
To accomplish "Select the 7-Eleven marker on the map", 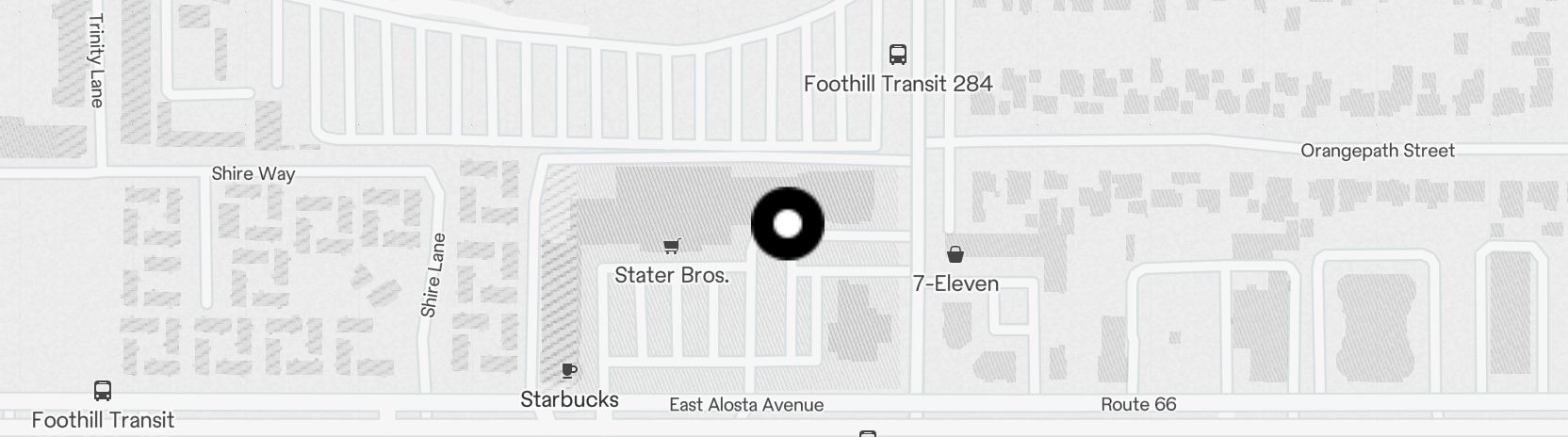I will coord(955,254).
